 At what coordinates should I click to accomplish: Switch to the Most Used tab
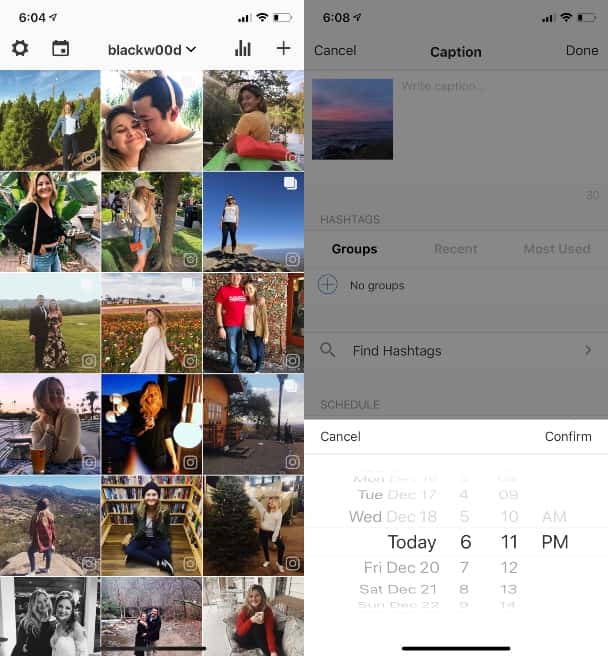coord(556,249)
